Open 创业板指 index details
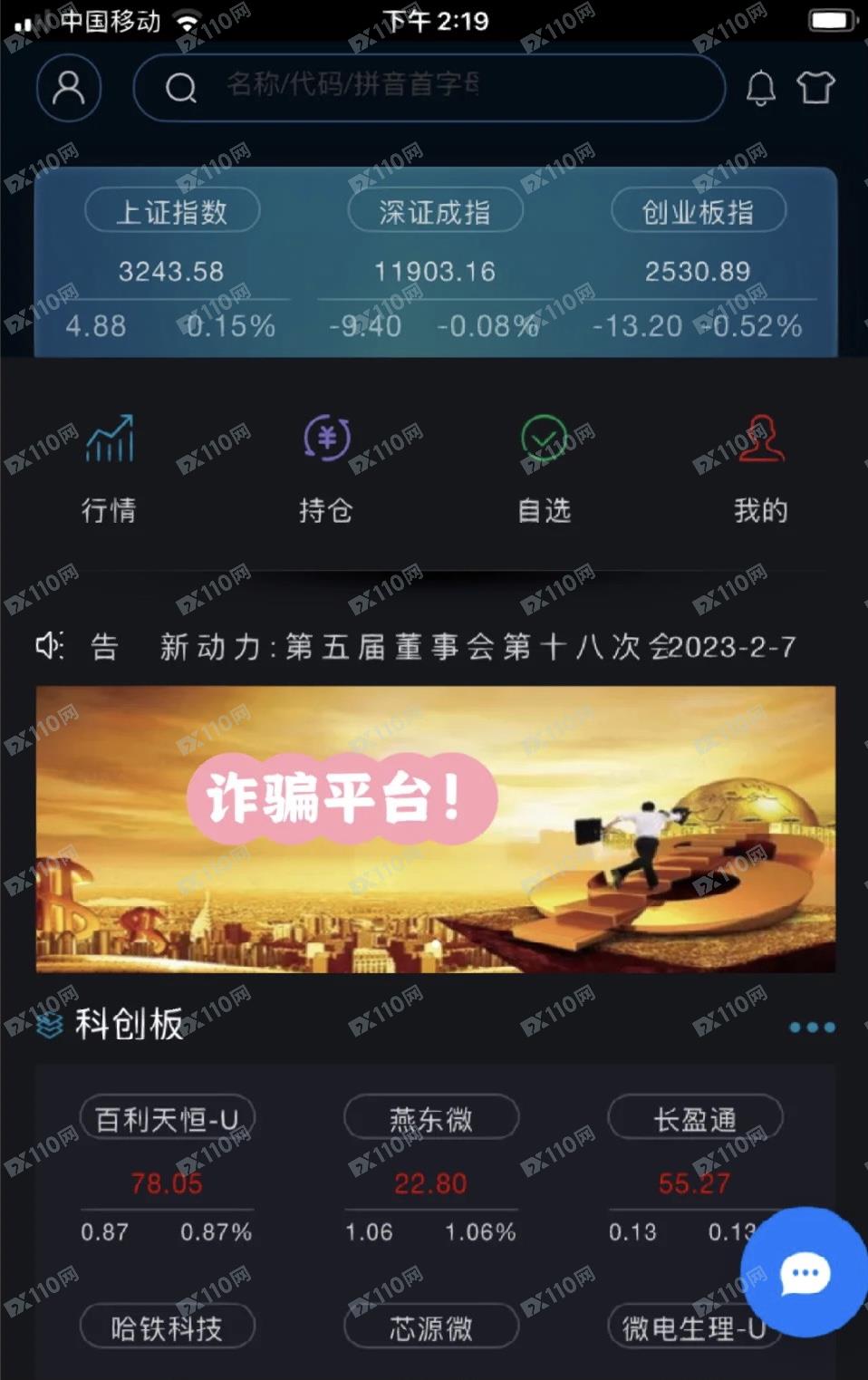Screen dimensions: 868x1380 (x=698, y=212)
